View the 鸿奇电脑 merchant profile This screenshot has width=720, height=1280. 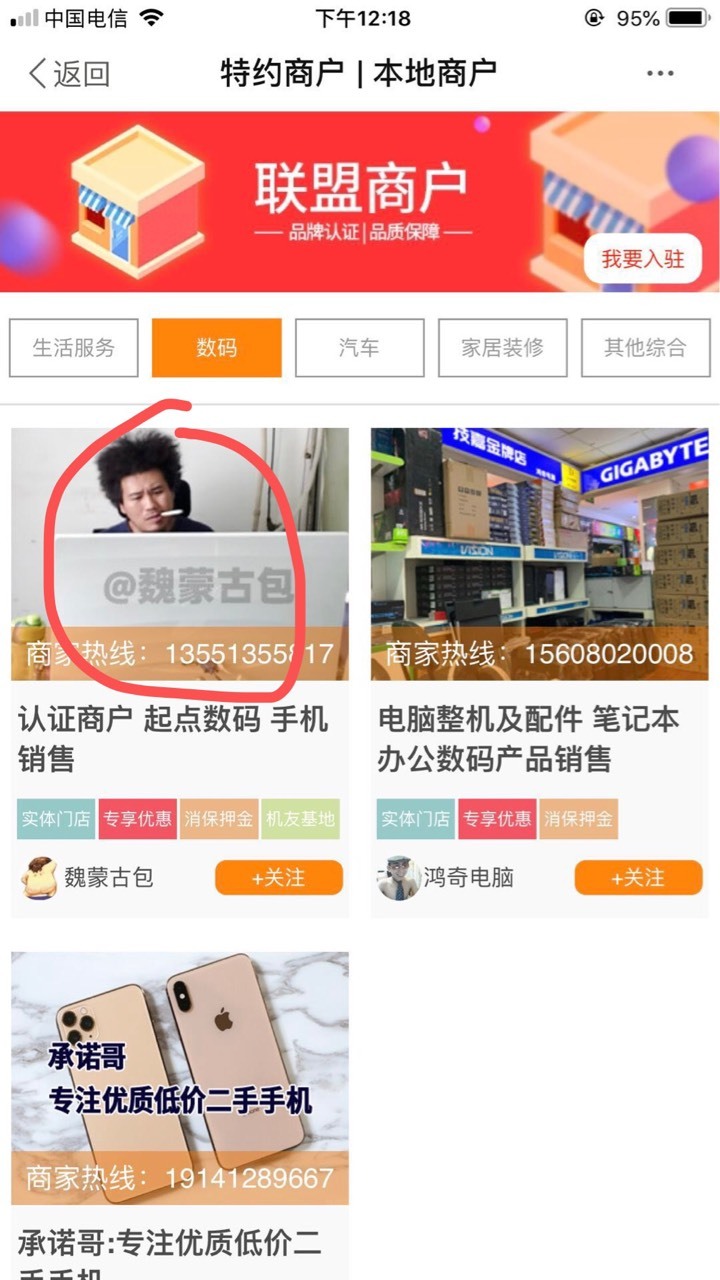(447, 878)
